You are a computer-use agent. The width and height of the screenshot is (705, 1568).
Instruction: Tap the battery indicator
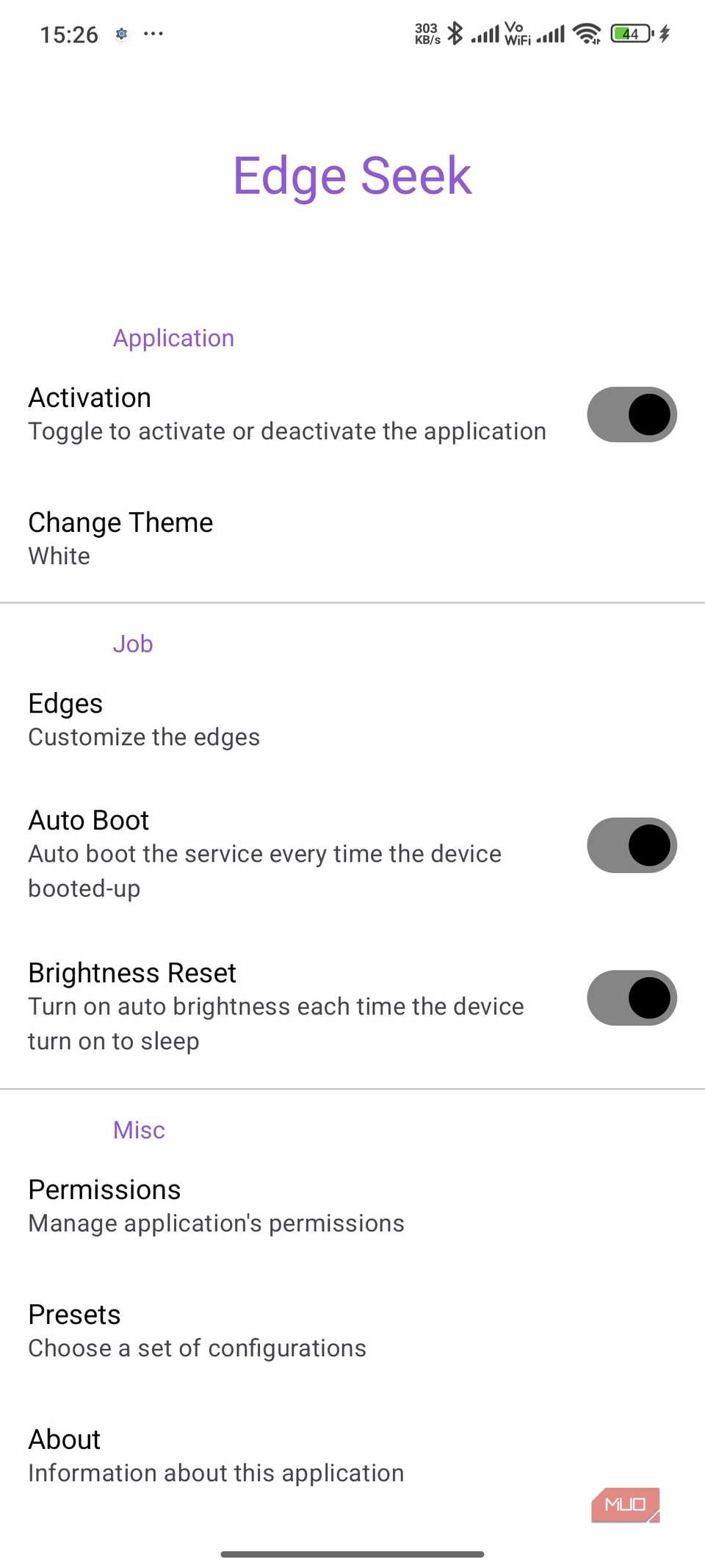pyautogui.click(x=630, y=33)
